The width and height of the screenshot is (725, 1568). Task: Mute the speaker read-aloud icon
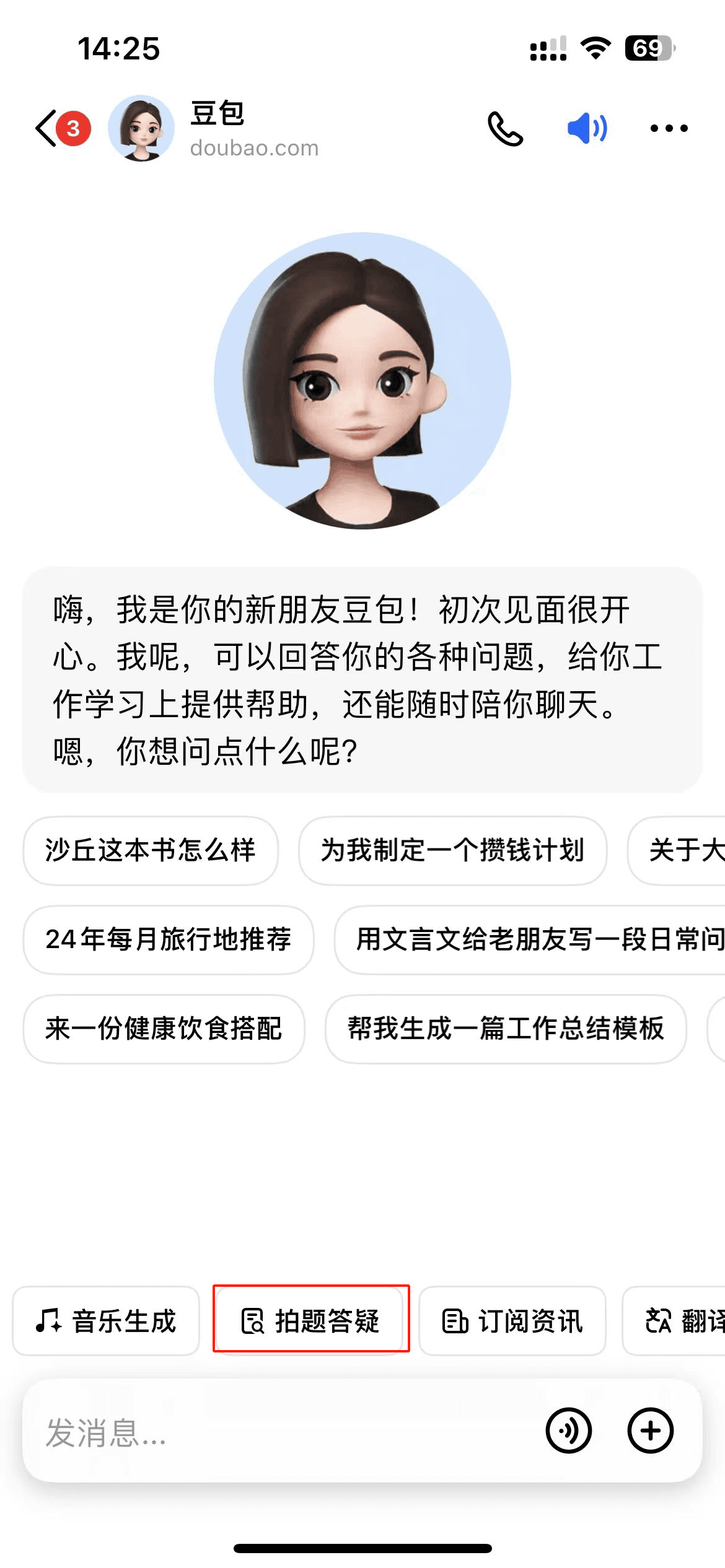tap(587, 129)
